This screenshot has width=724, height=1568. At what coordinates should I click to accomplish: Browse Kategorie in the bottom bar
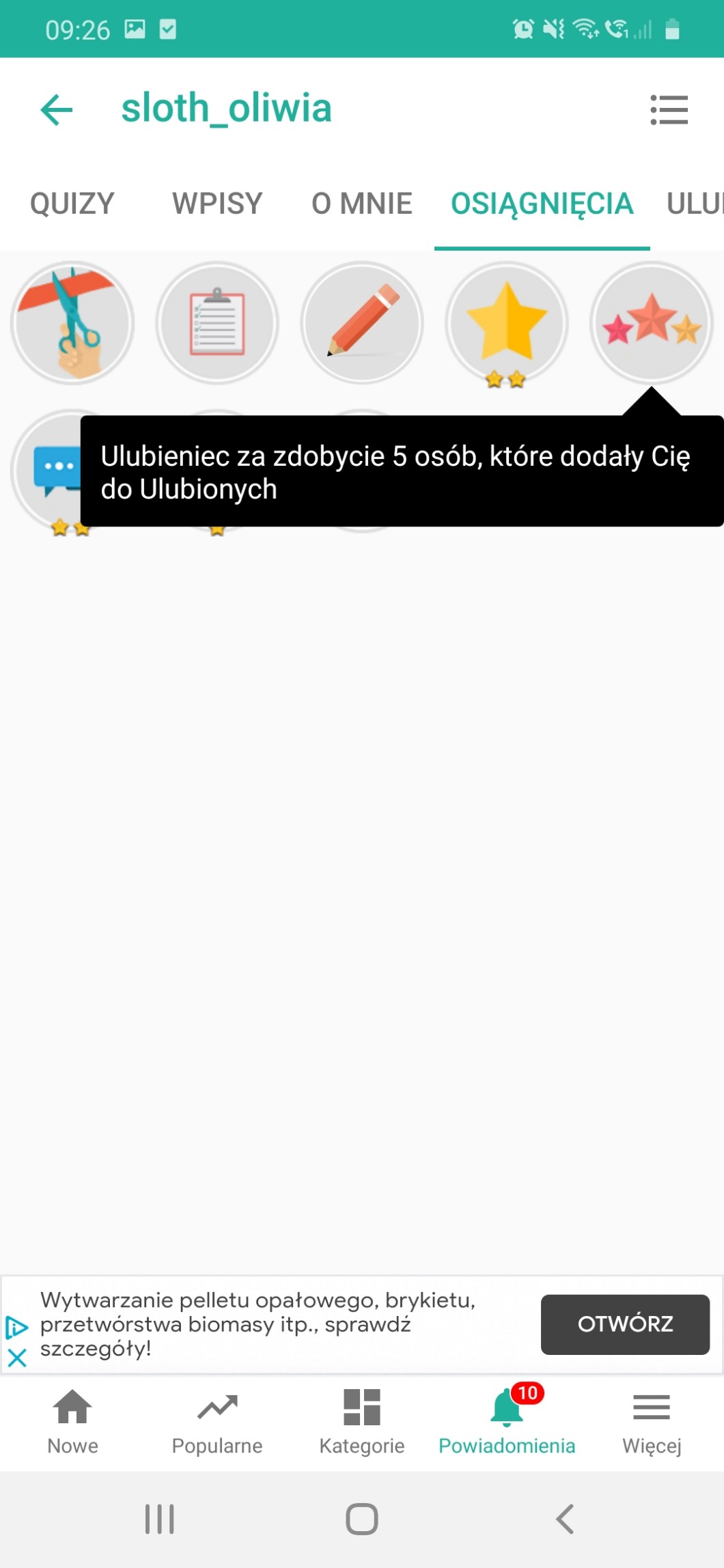point(362,1422)
